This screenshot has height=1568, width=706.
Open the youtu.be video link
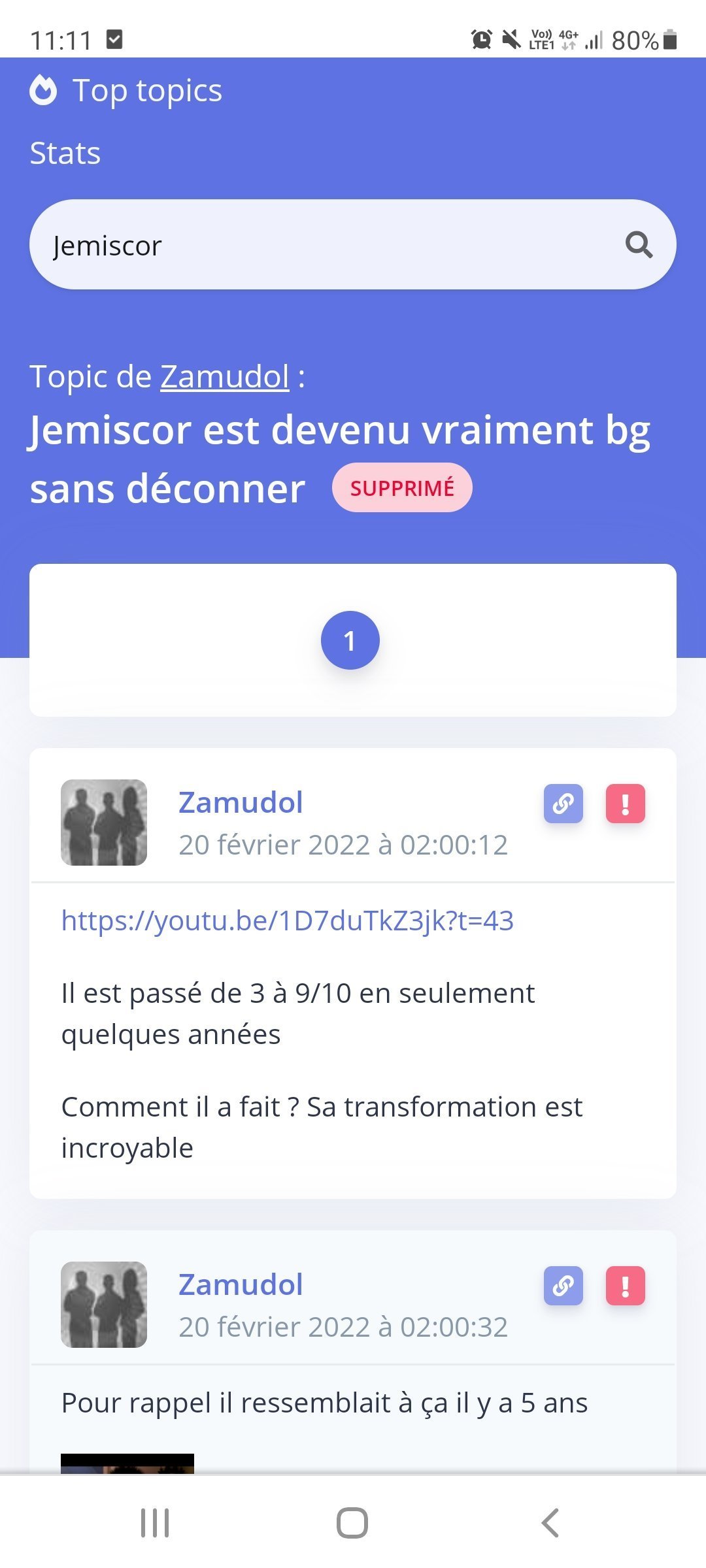point(288,920)
